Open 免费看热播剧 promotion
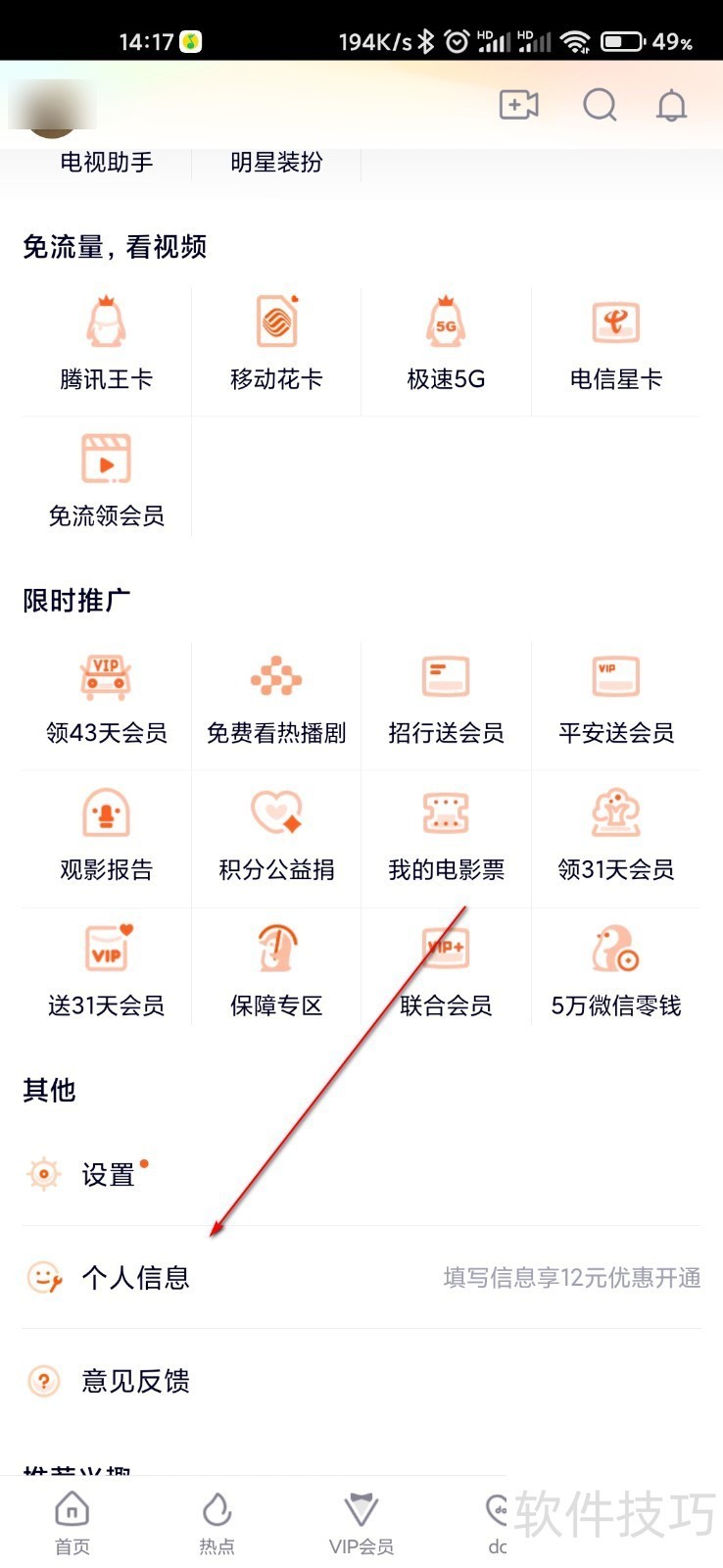Image resolution: width=723 pixels, height=1568 pixels. point(276,699)
